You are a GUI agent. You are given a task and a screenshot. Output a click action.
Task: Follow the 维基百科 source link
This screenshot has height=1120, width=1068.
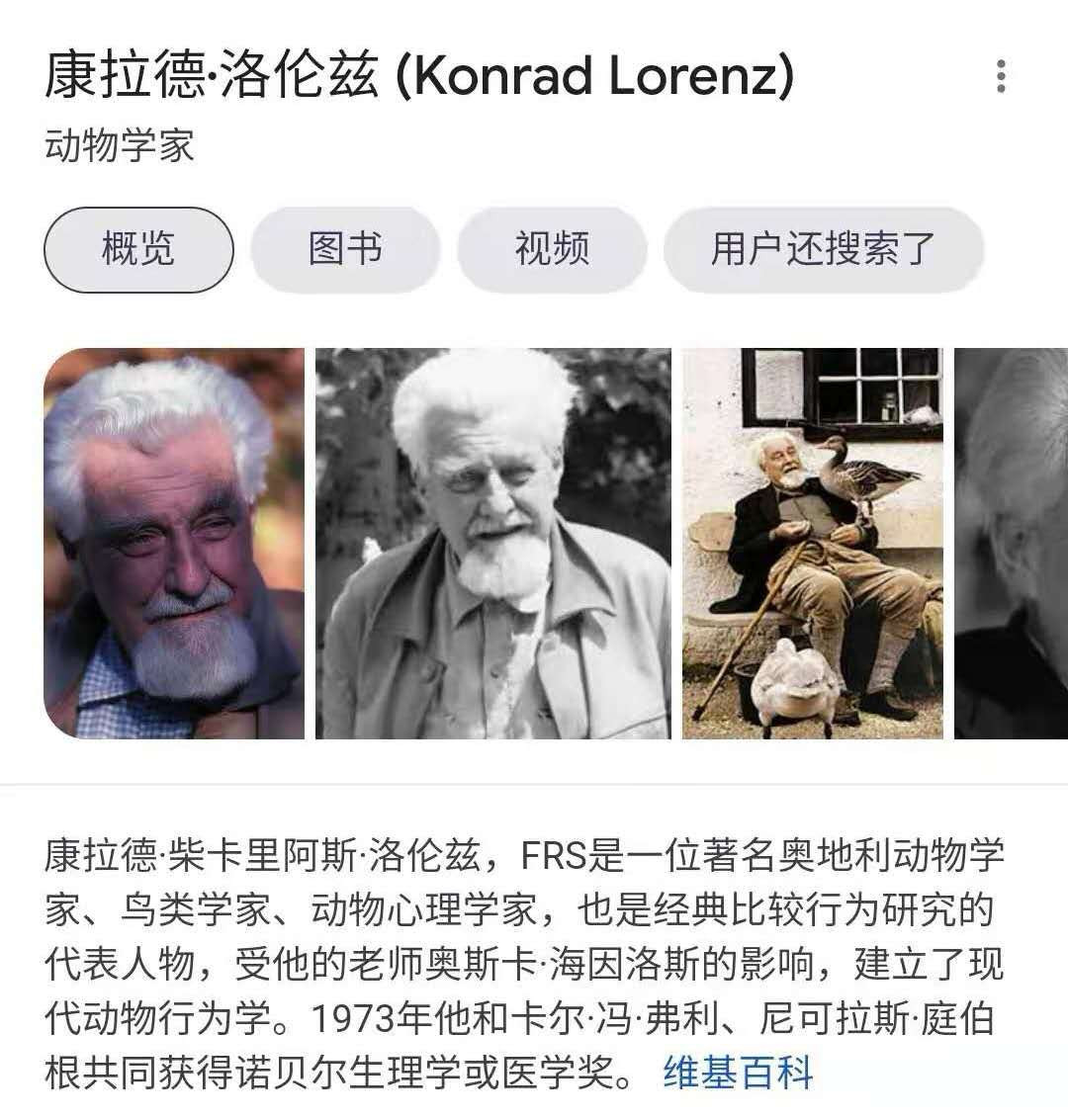click(x=738, y=1073)
